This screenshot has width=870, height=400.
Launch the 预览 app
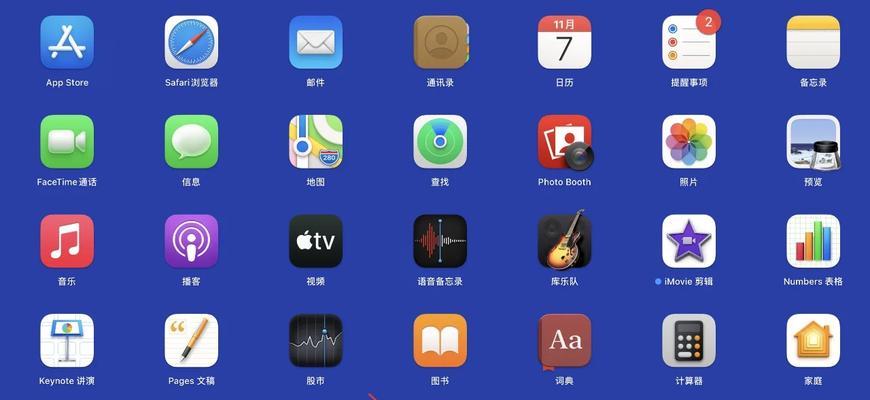tap(813, 141)
